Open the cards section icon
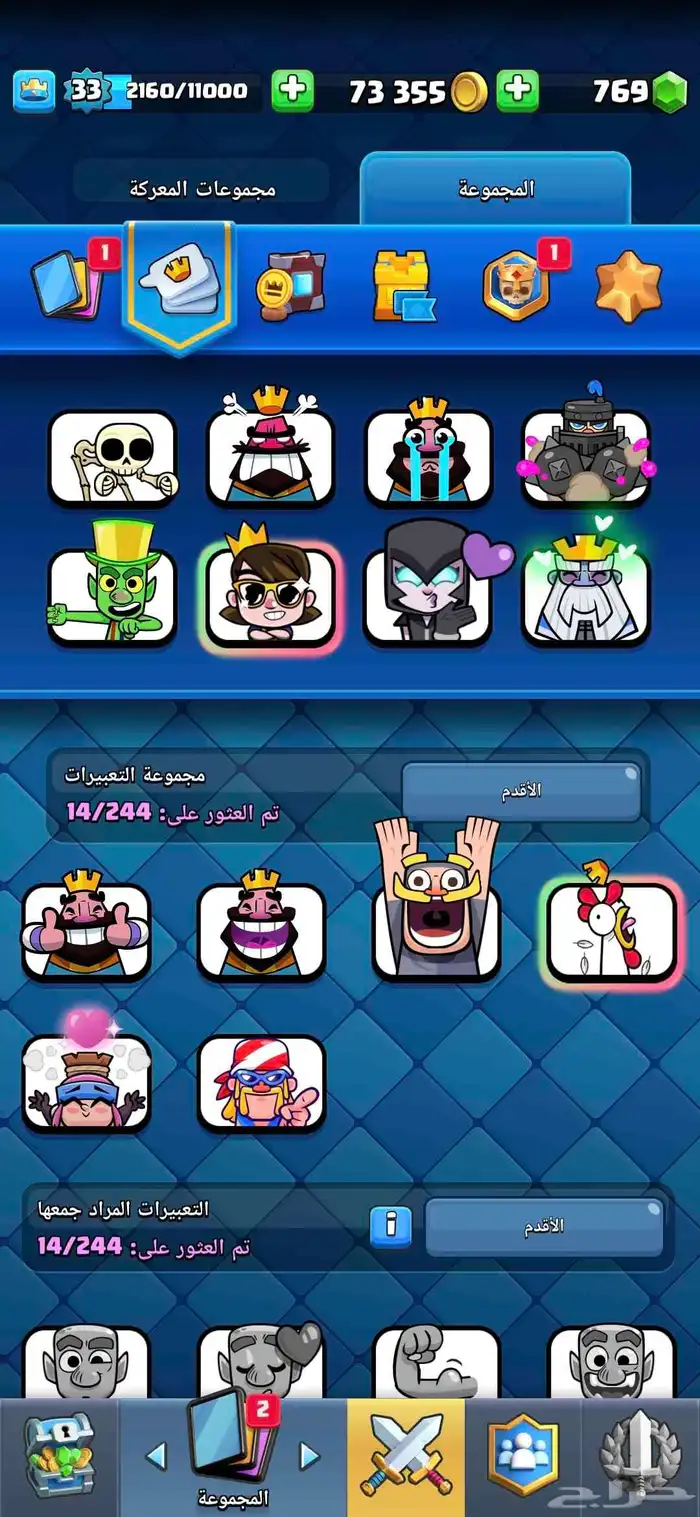This screenshot has width=700, height=1517. coord(66,285)
